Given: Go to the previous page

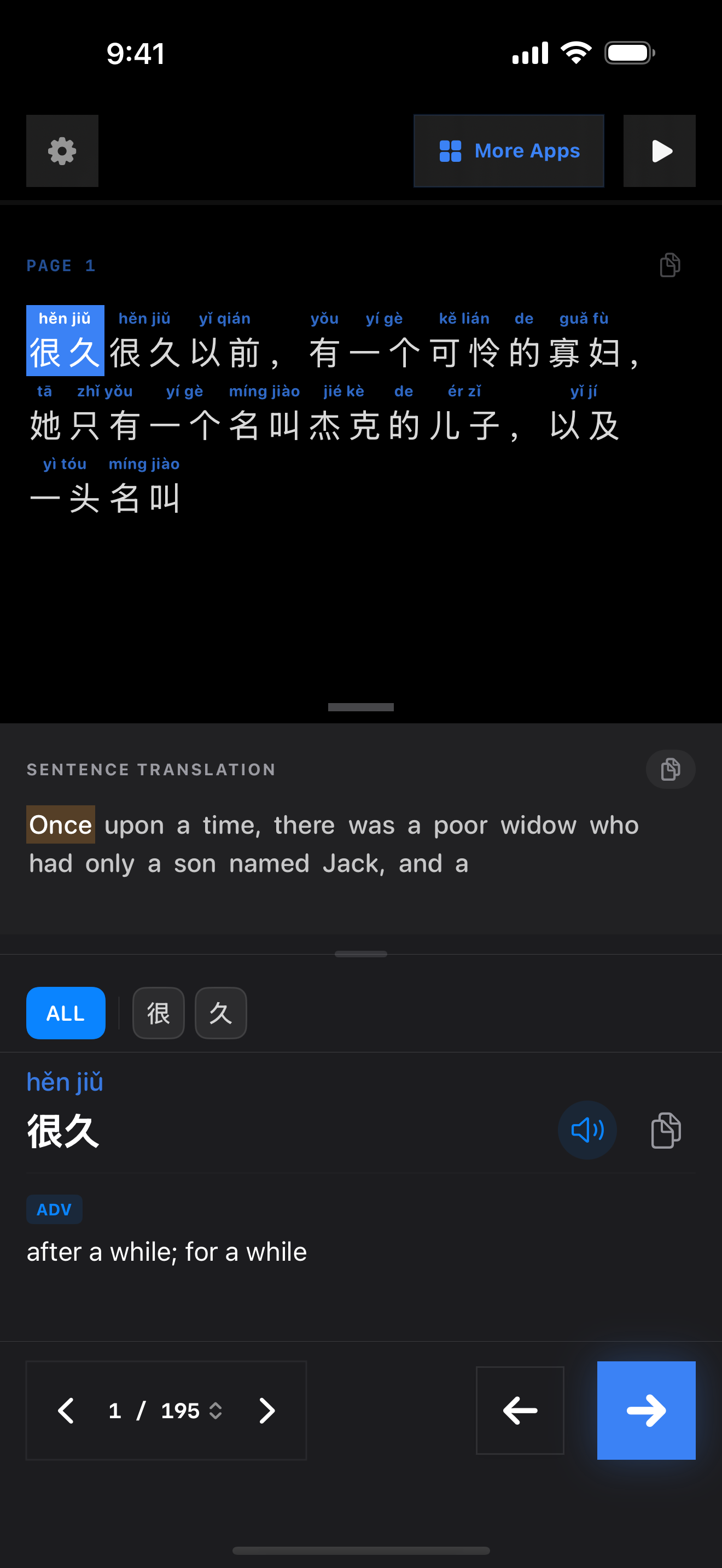Looking at the screenshot, I should click(x=66, y=1411).
